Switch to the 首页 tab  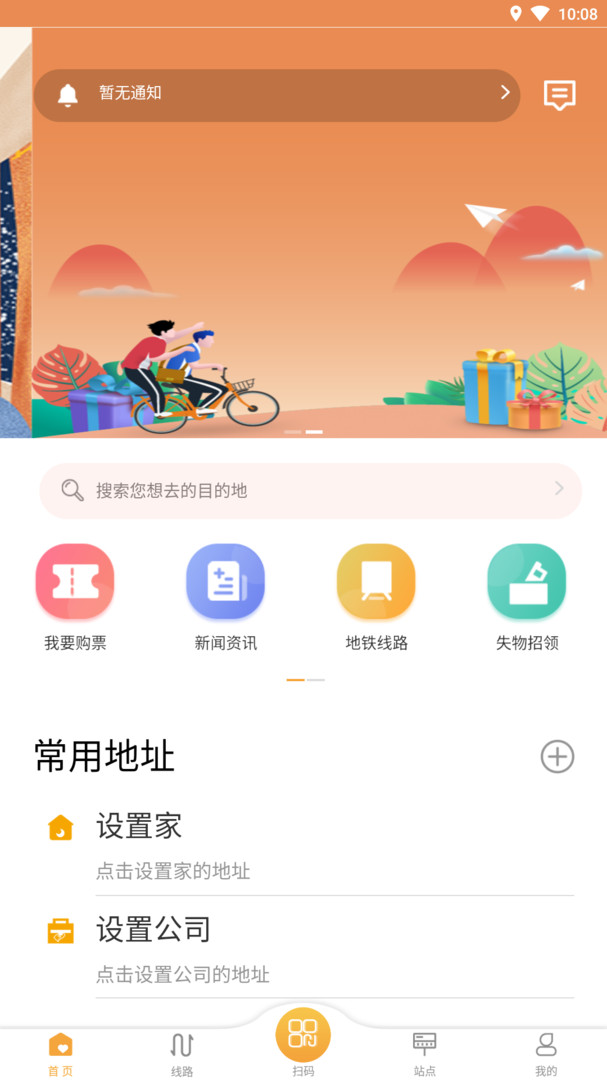point(60,1054)
